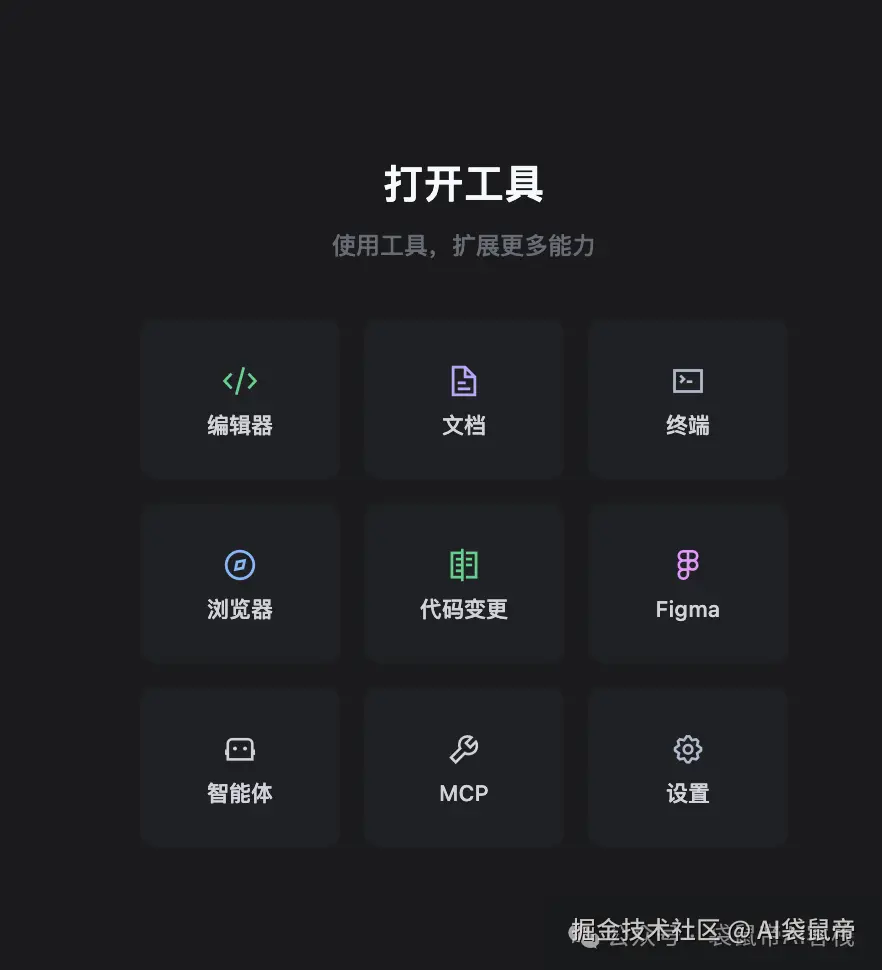Launch the 终端 terminal tool
Viewport: 882px width, 970px height.
tap(688, 400)
